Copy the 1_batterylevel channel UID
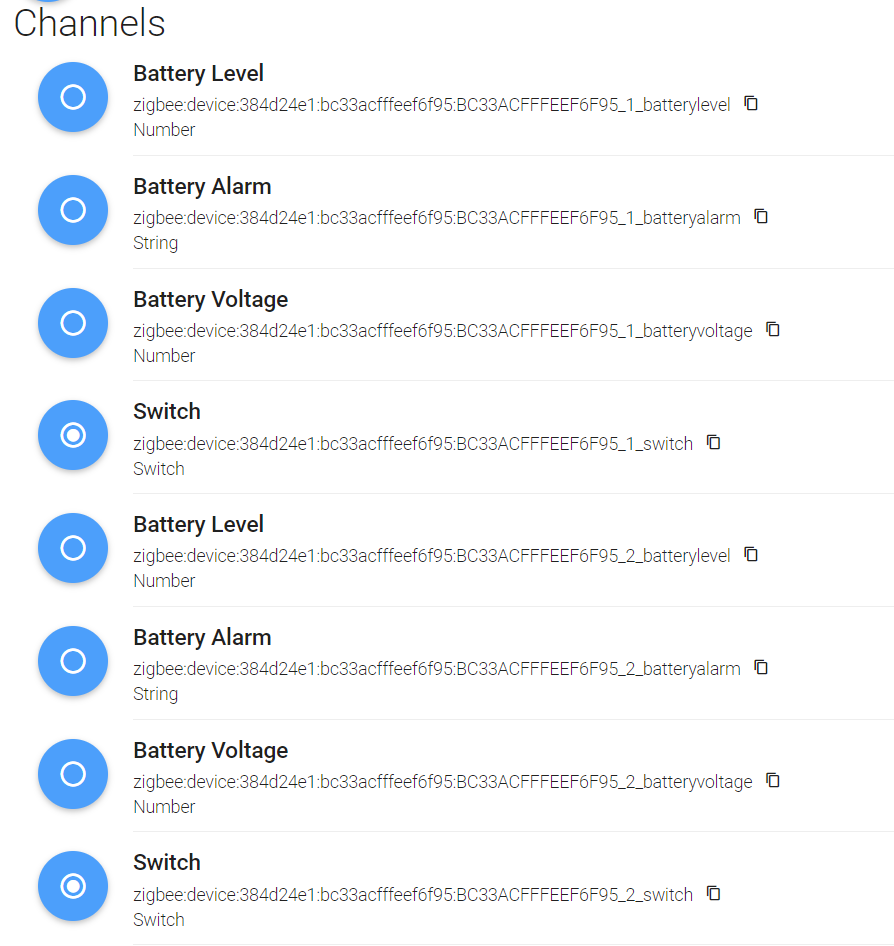The image size is (894, 946). pos(751,103)
